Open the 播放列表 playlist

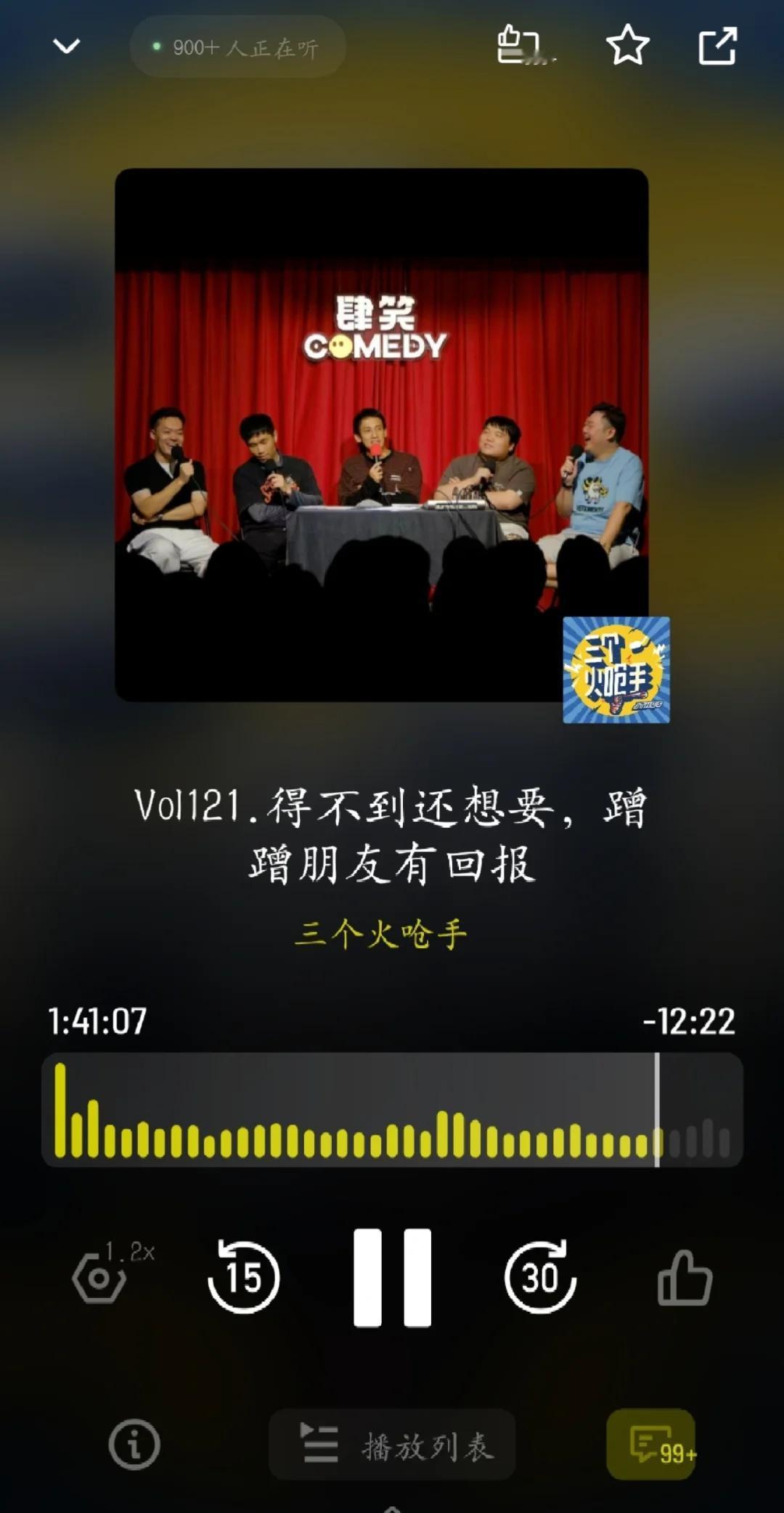click(x=392, y=1444)
